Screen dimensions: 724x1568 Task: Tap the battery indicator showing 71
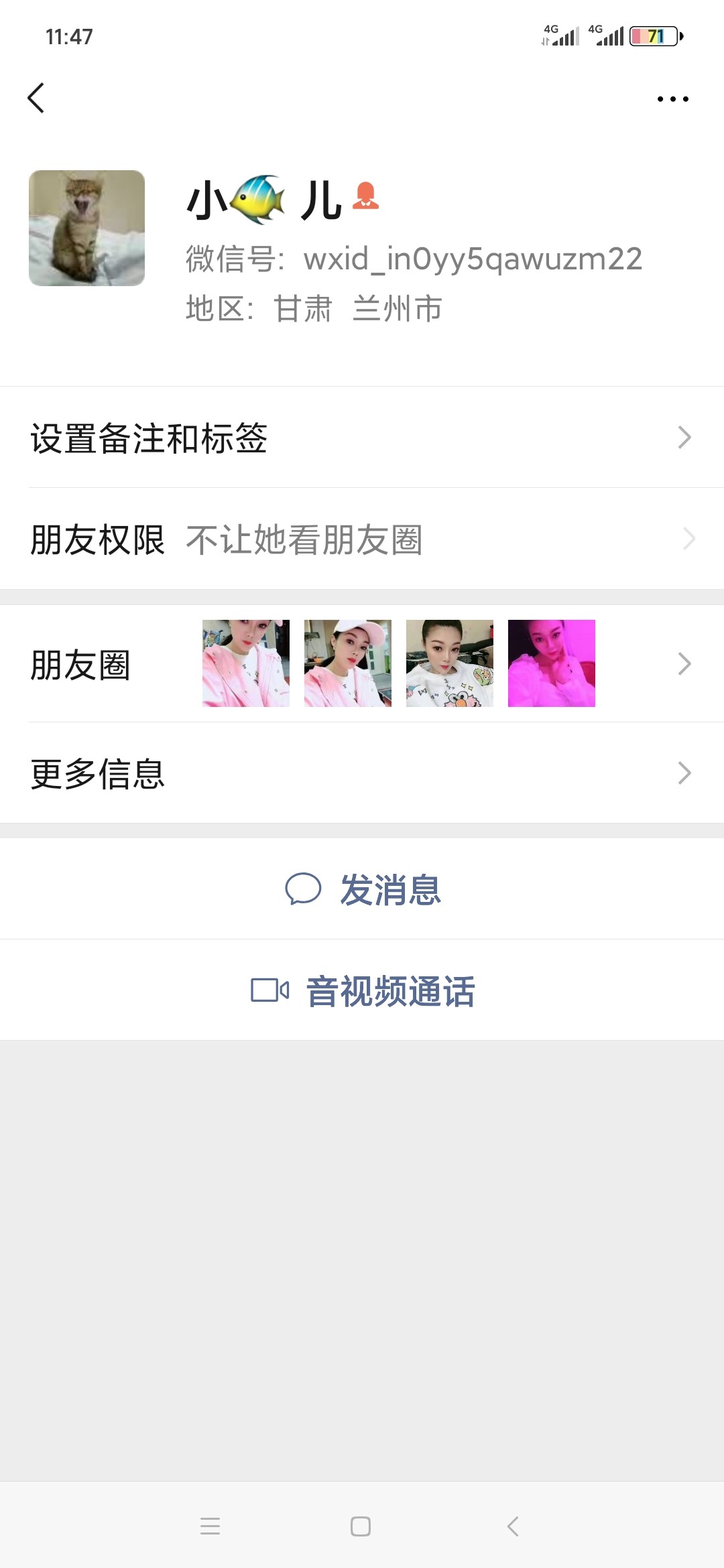656,37
